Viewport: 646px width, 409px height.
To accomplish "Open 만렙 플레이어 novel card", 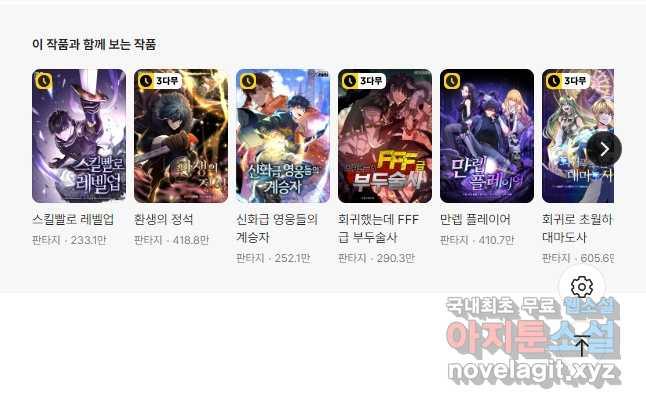I will click(x=487, y=136).
